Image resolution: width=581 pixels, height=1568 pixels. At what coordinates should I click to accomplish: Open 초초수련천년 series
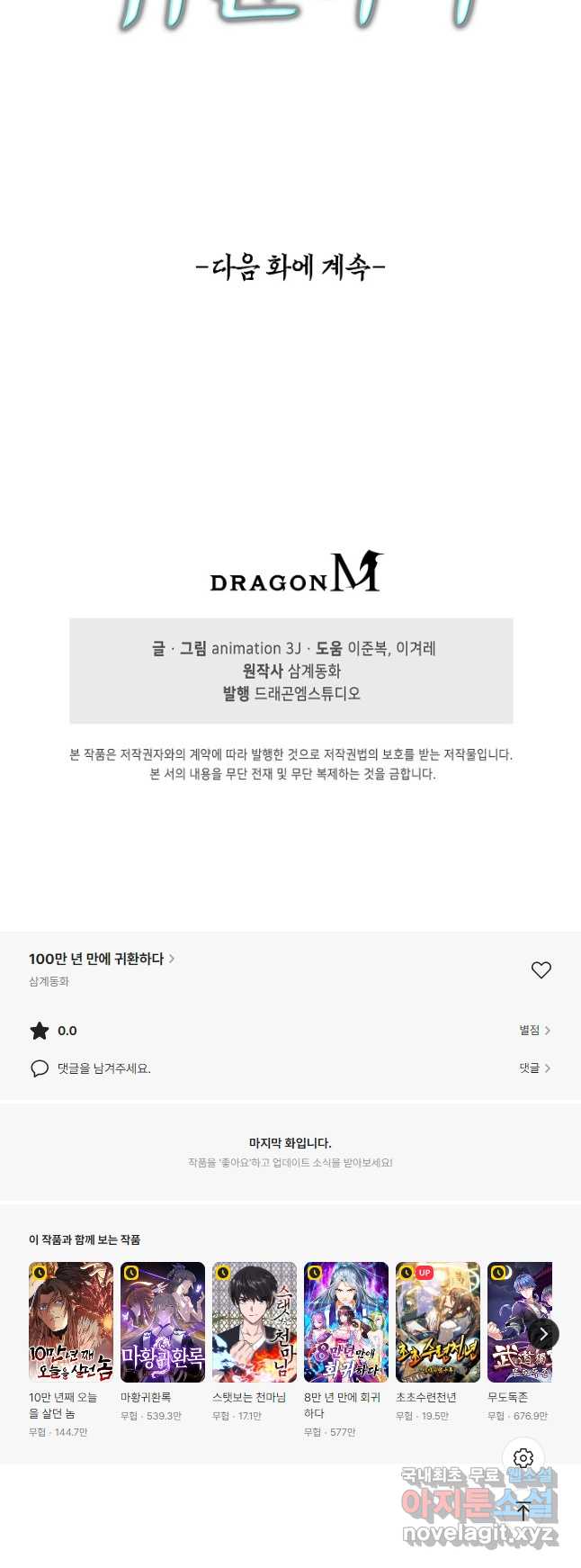[x=438, y=1321]
